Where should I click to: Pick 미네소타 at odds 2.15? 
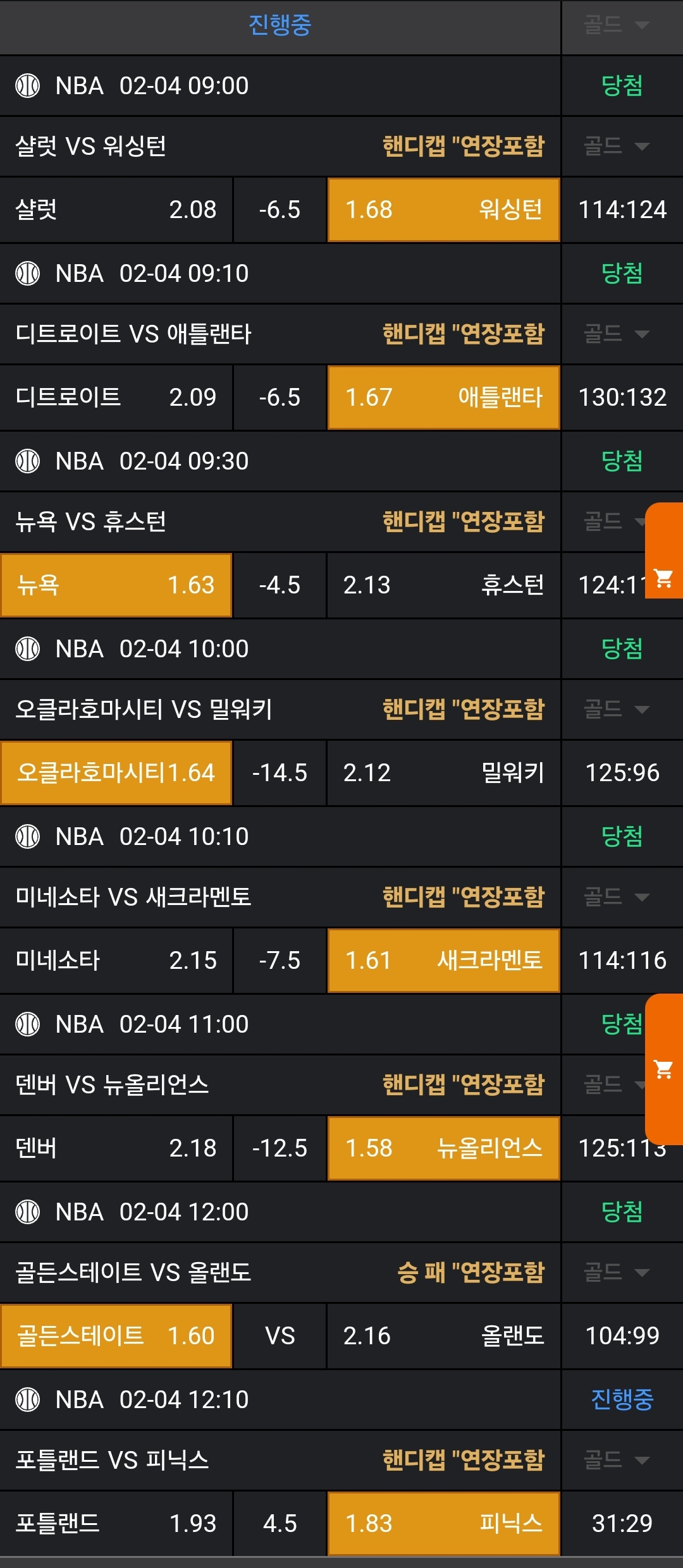point(116,960)
